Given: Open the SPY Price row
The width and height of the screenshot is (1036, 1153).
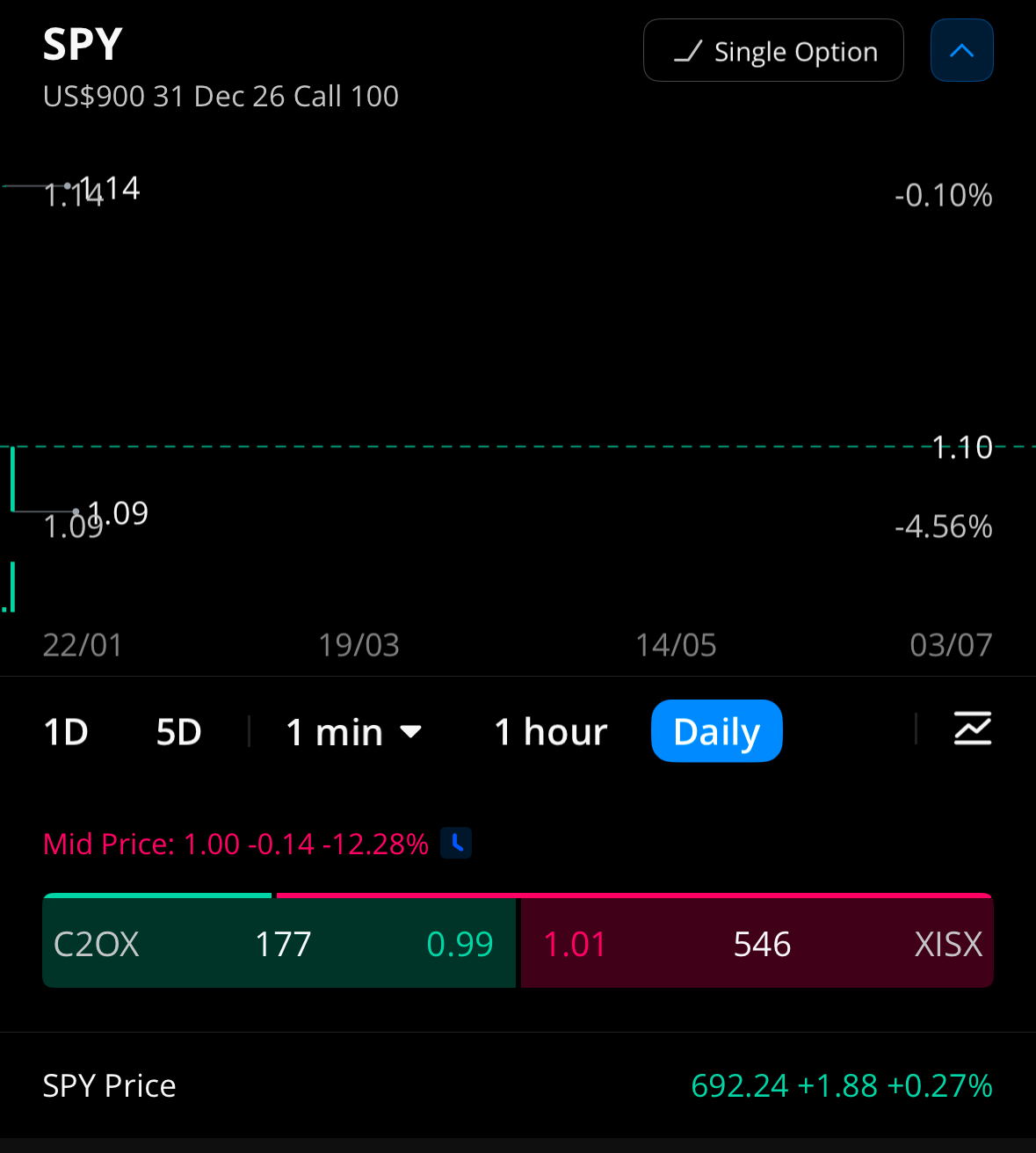Looking at the screenshot, I should coord(518,1086).
